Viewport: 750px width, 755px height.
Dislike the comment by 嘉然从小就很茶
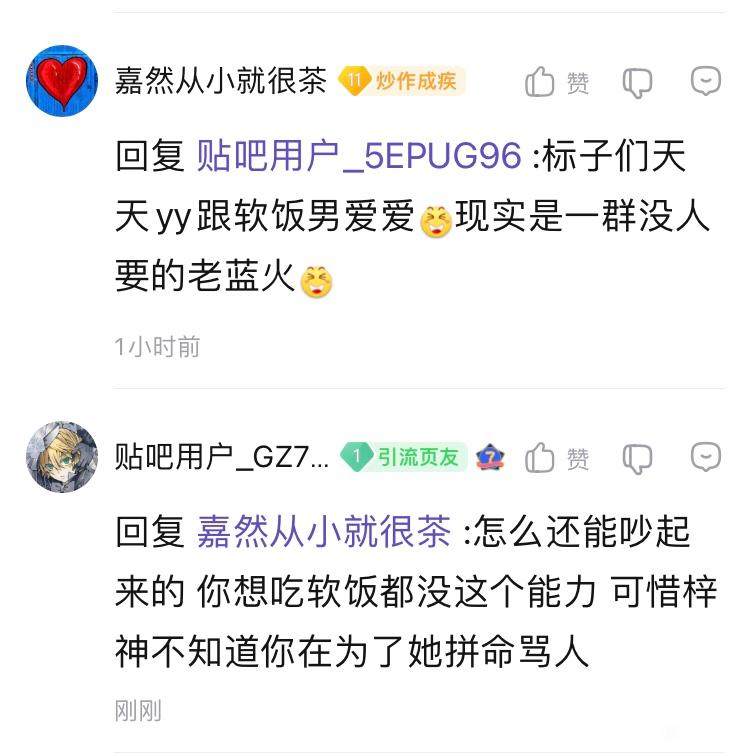[x=637, y=83]
